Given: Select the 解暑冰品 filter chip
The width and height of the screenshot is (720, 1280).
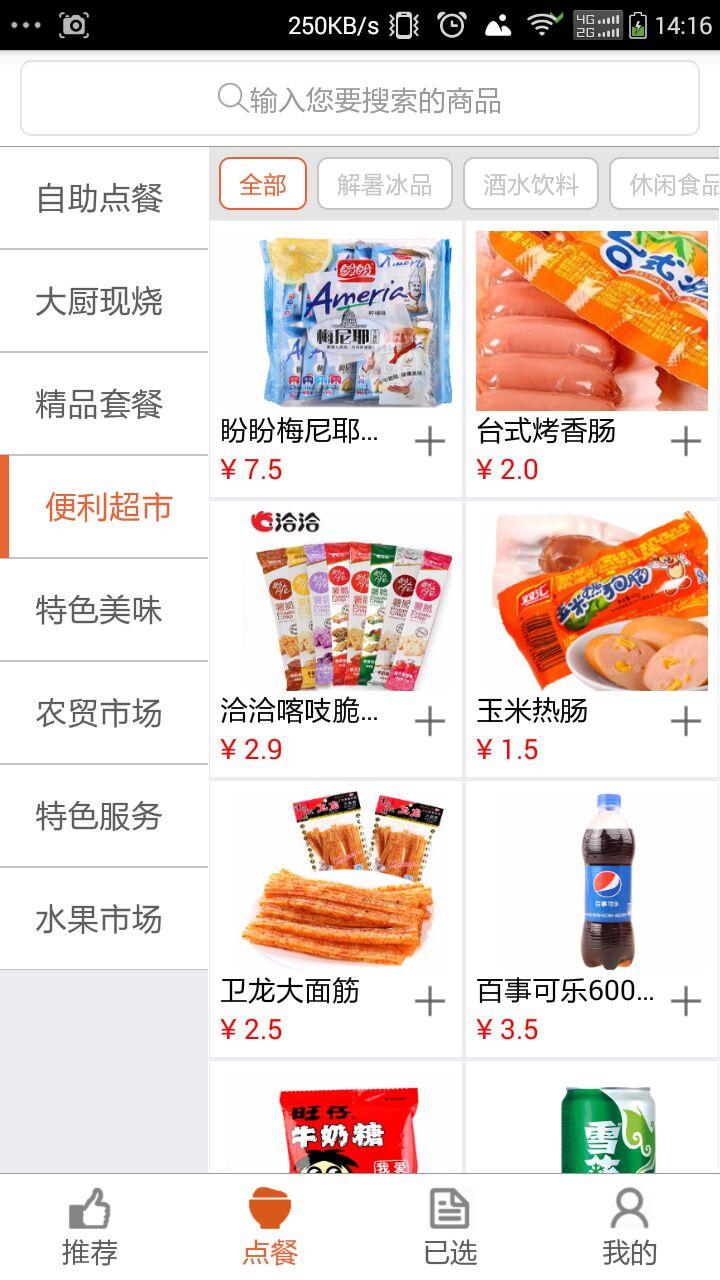Looking at the screenshot, I should (x=385, y=184).
